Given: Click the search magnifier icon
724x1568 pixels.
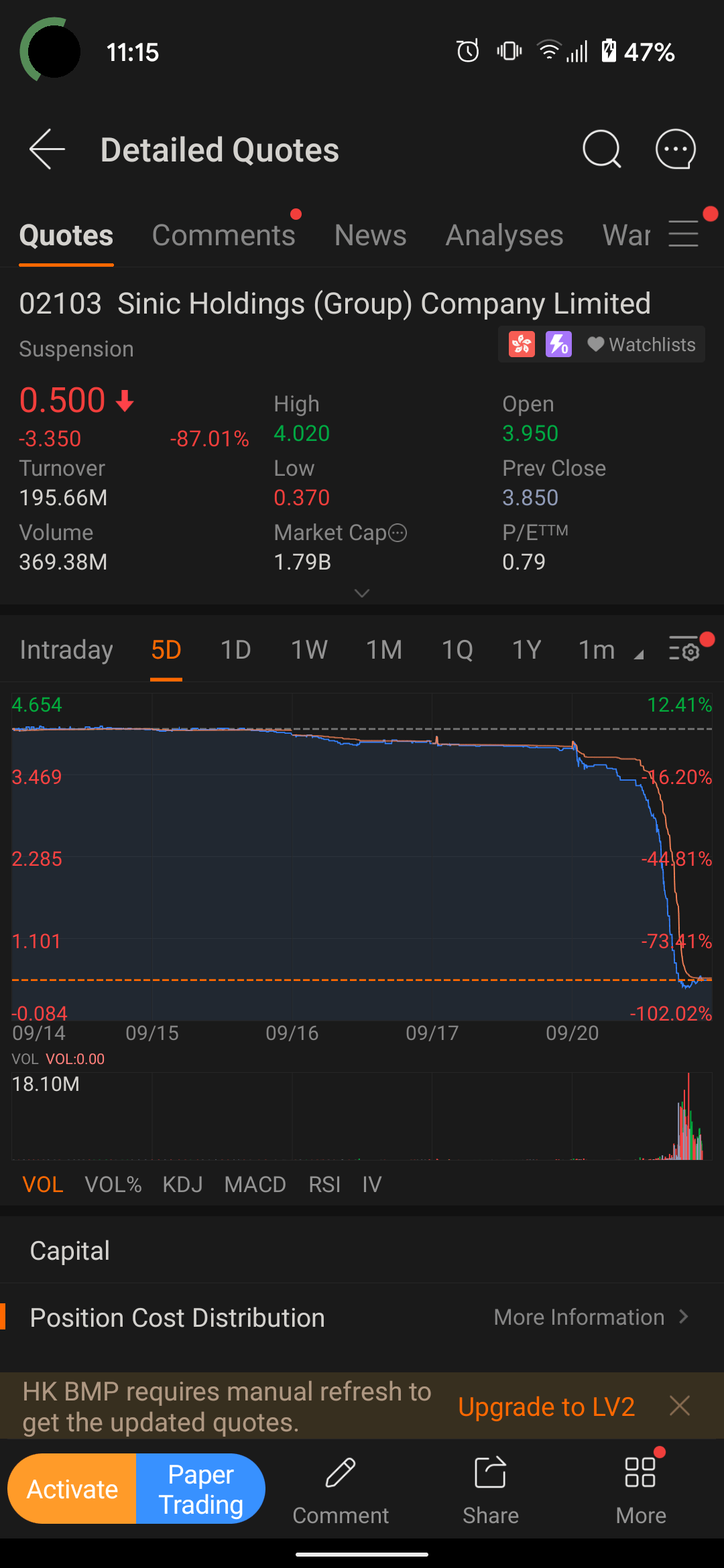Looking at the screenshot, I should pos(601,149).
